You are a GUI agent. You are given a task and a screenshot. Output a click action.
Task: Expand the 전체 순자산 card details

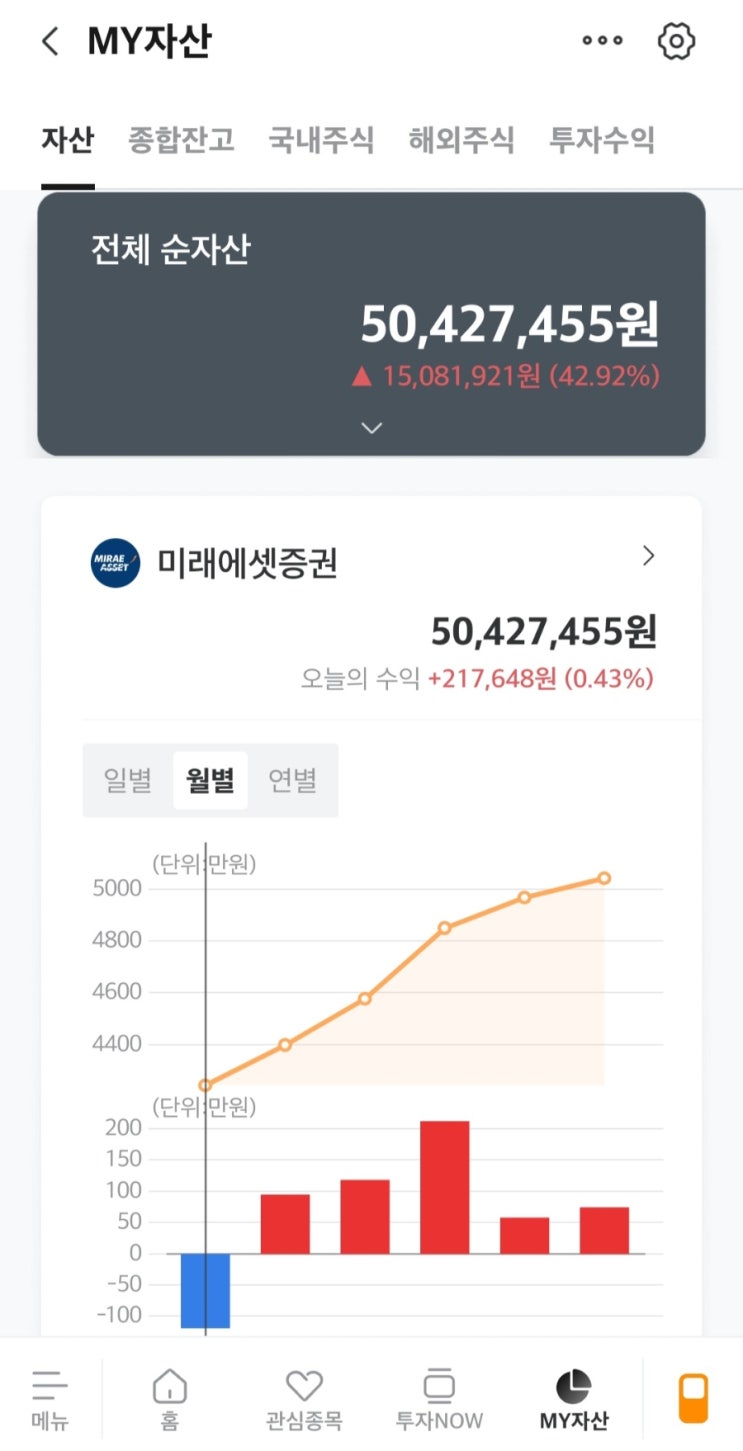tap(371, 428)
